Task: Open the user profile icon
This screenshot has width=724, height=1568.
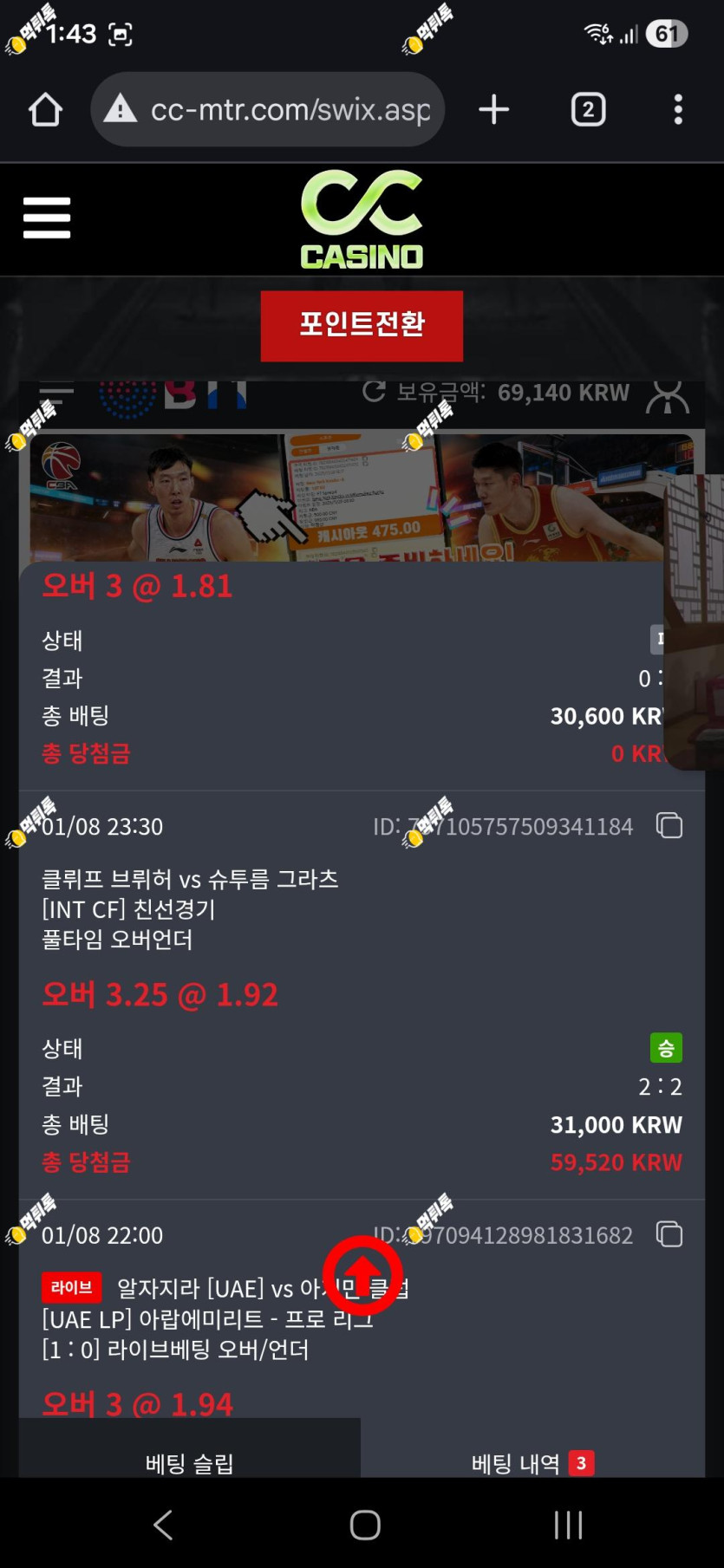Action: click(x=668, y=396)
